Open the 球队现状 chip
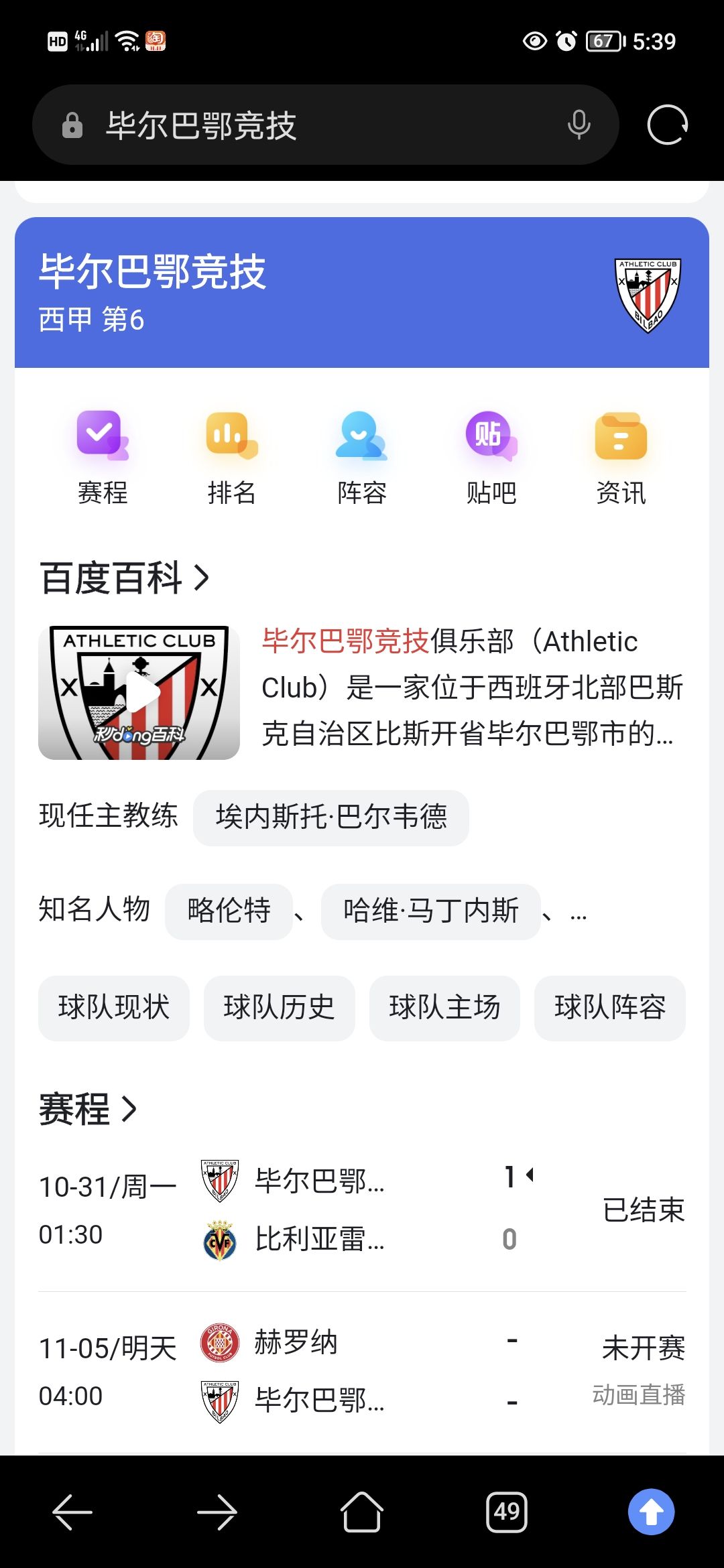Viewport: 724px width, 1568px height. point(114,1008)
